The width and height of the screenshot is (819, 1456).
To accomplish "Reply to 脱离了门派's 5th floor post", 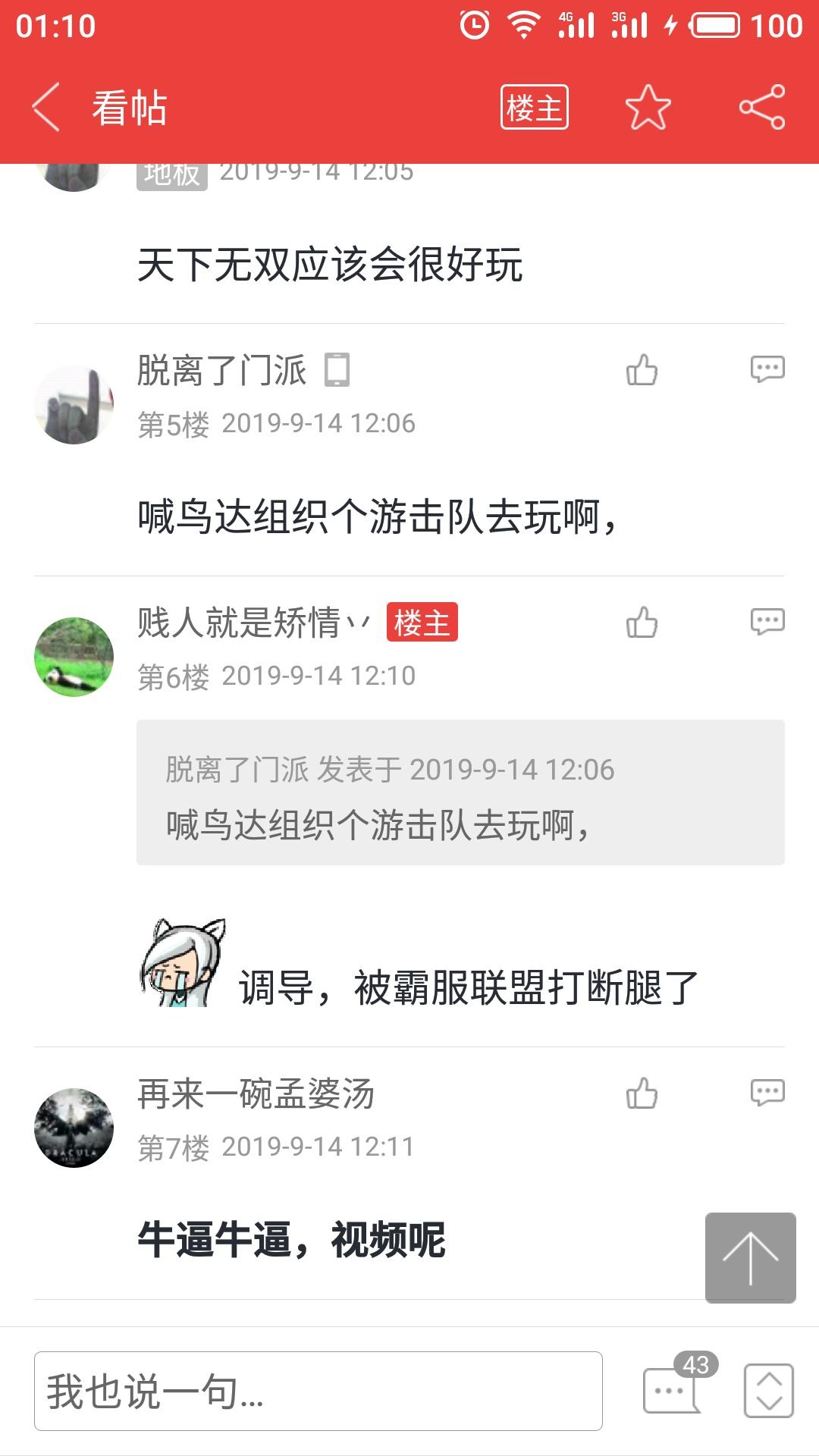I will (767, 369).
